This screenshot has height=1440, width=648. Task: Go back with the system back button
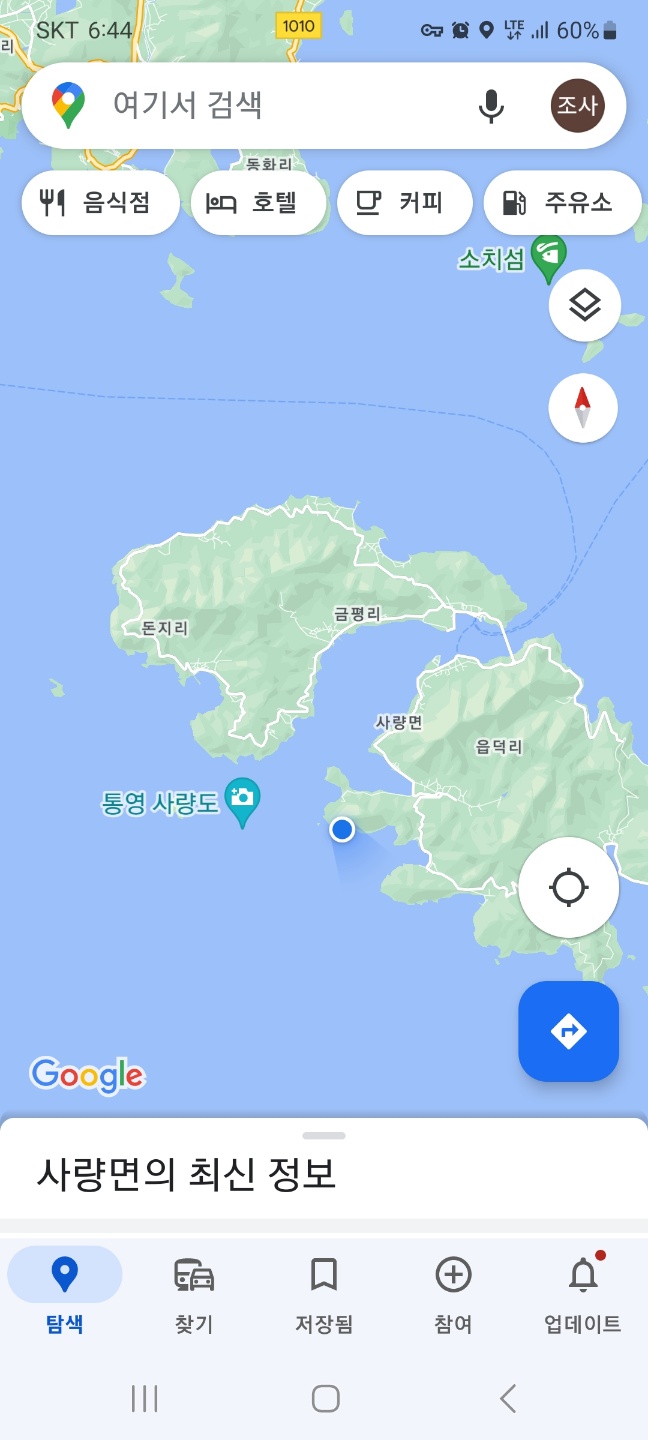tap(508, 1398)
